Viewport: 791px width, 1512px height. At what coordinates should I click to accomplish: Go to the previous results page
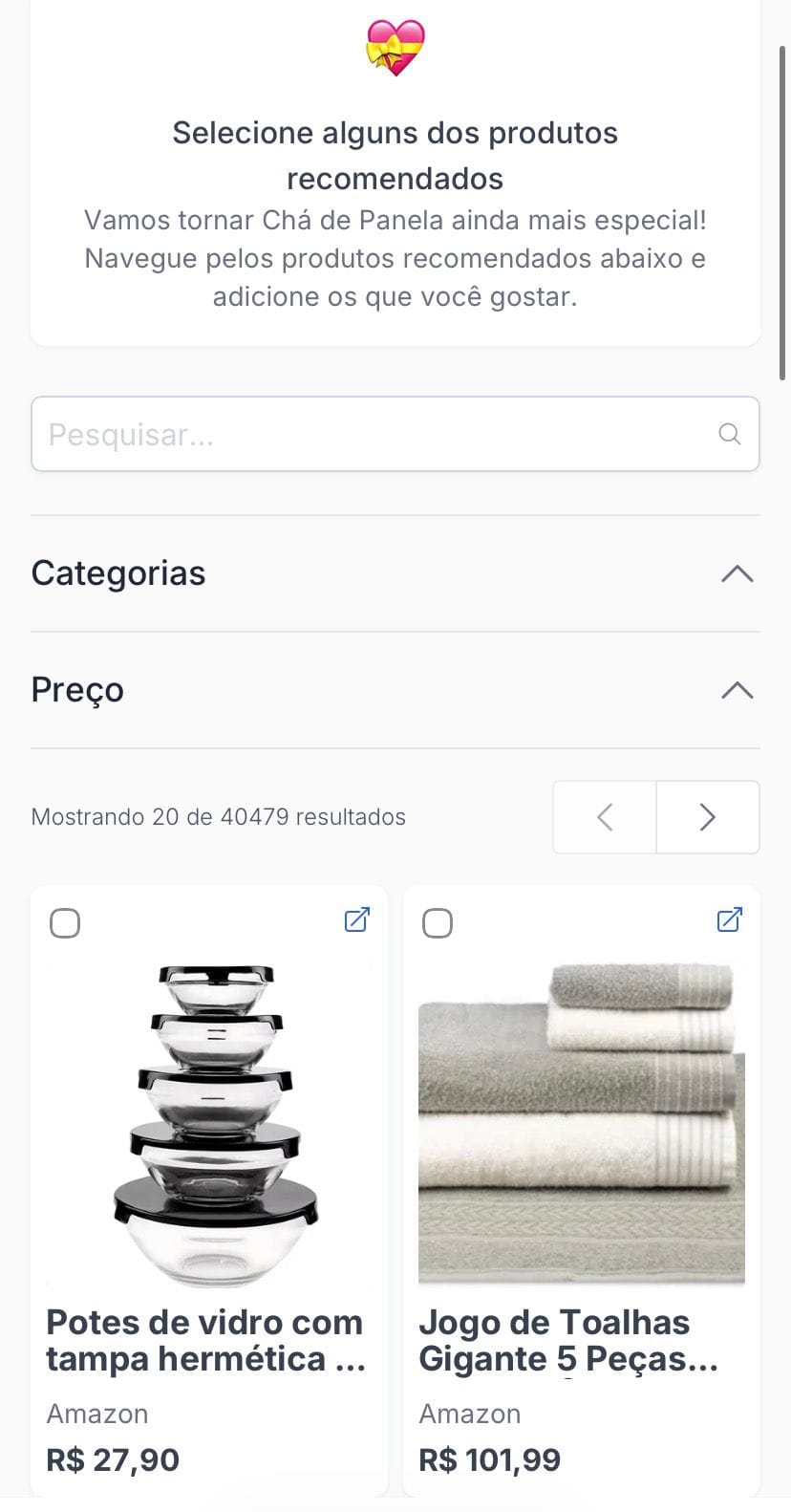605,817
